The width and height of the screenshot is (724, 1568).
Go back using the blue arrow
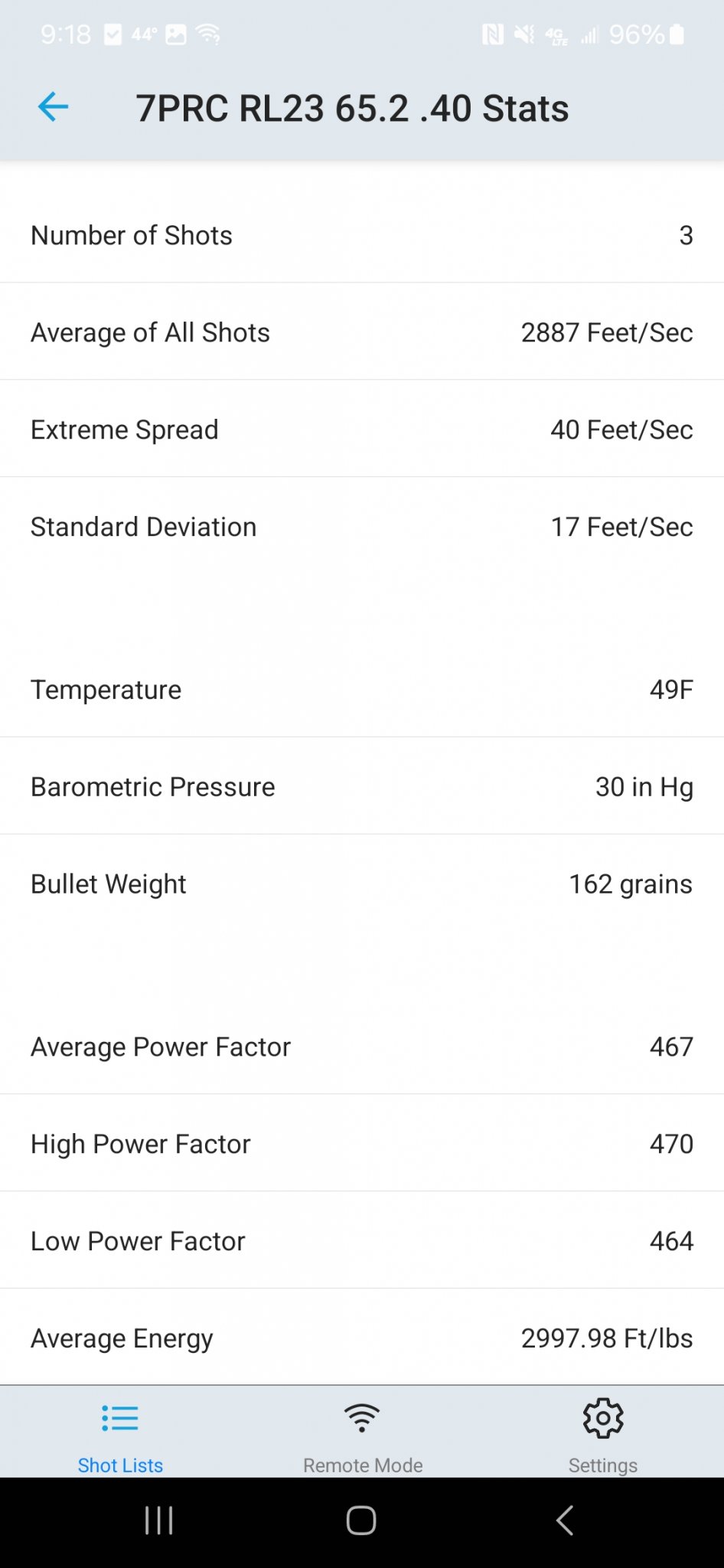pos(53,106)
